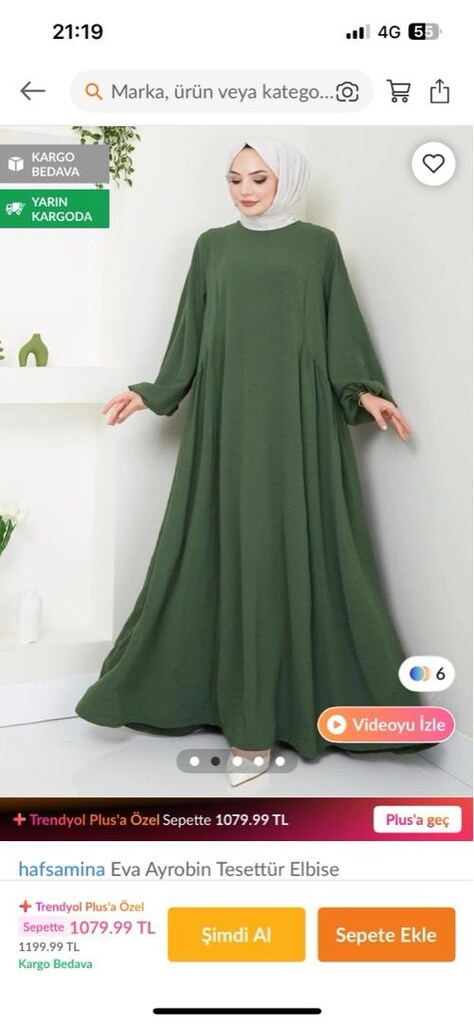This screenshot has height=1024, width=474.
Task: Switch to Plus with Plus'a geç
Action: 417,820
